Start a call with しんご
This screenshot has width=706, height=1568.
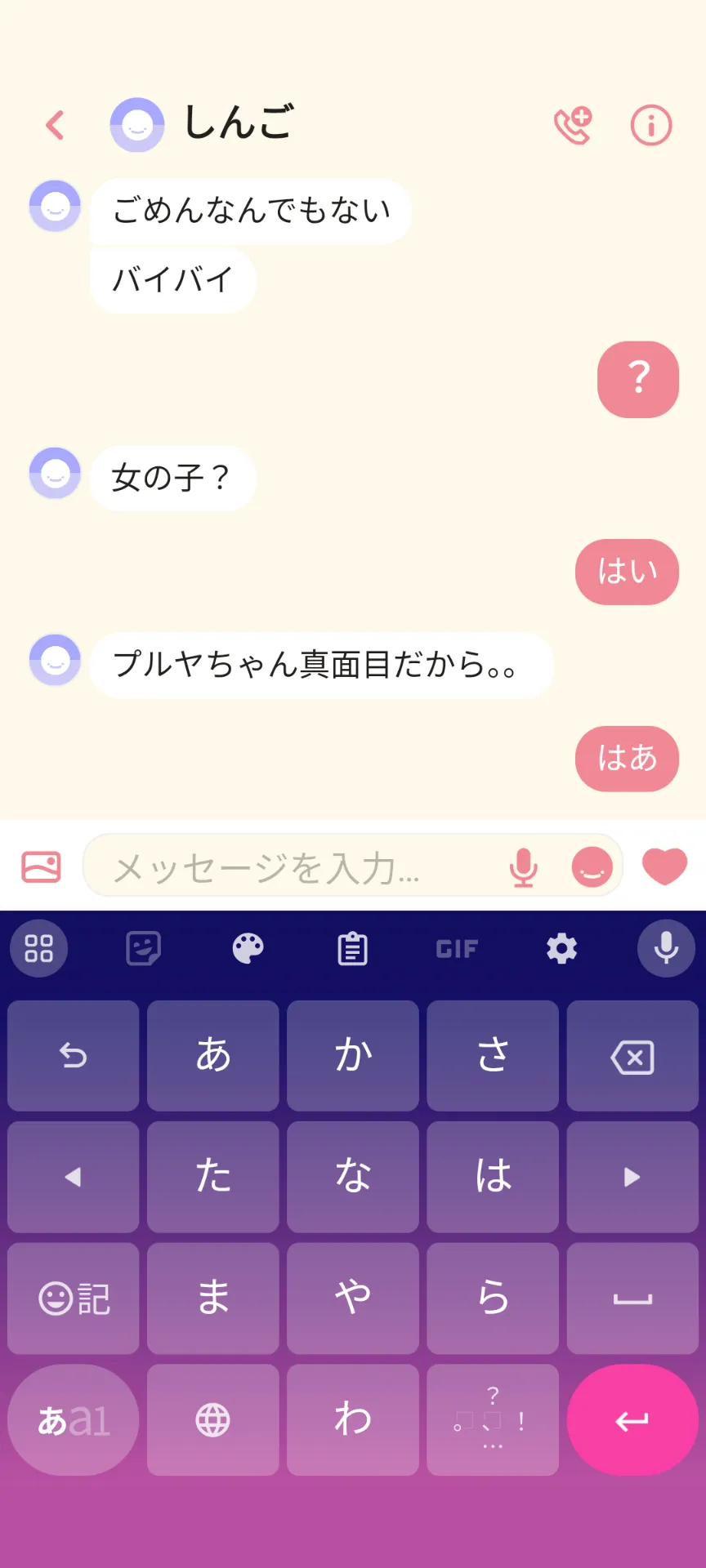pyautogui.click(x=573, y=125)
